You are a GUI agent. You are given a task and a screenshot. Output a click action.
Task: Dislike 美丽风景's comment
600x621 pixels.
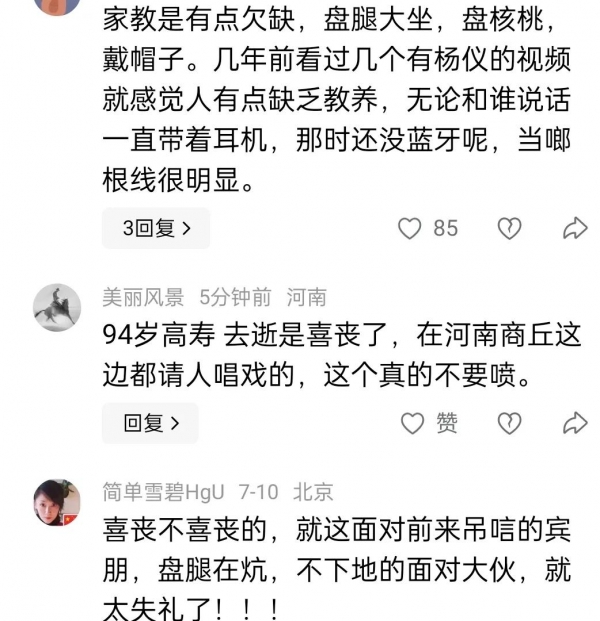[510, 423]
